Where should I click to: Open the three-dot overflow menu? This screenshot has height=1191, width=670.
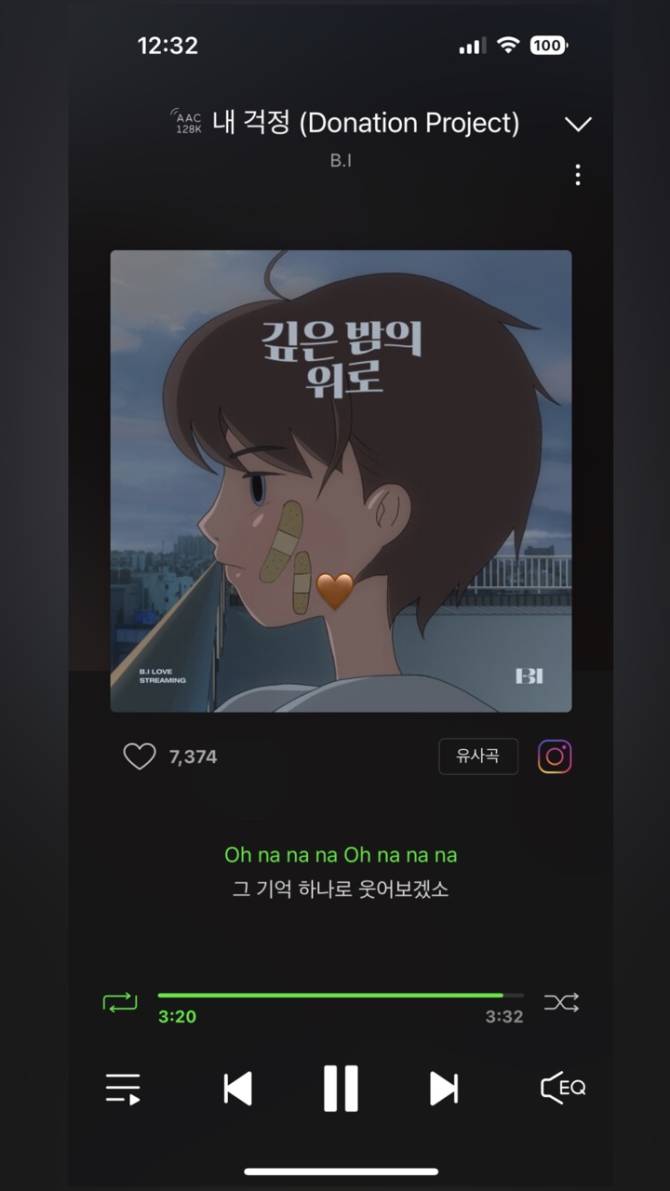(x=577, y=175)
